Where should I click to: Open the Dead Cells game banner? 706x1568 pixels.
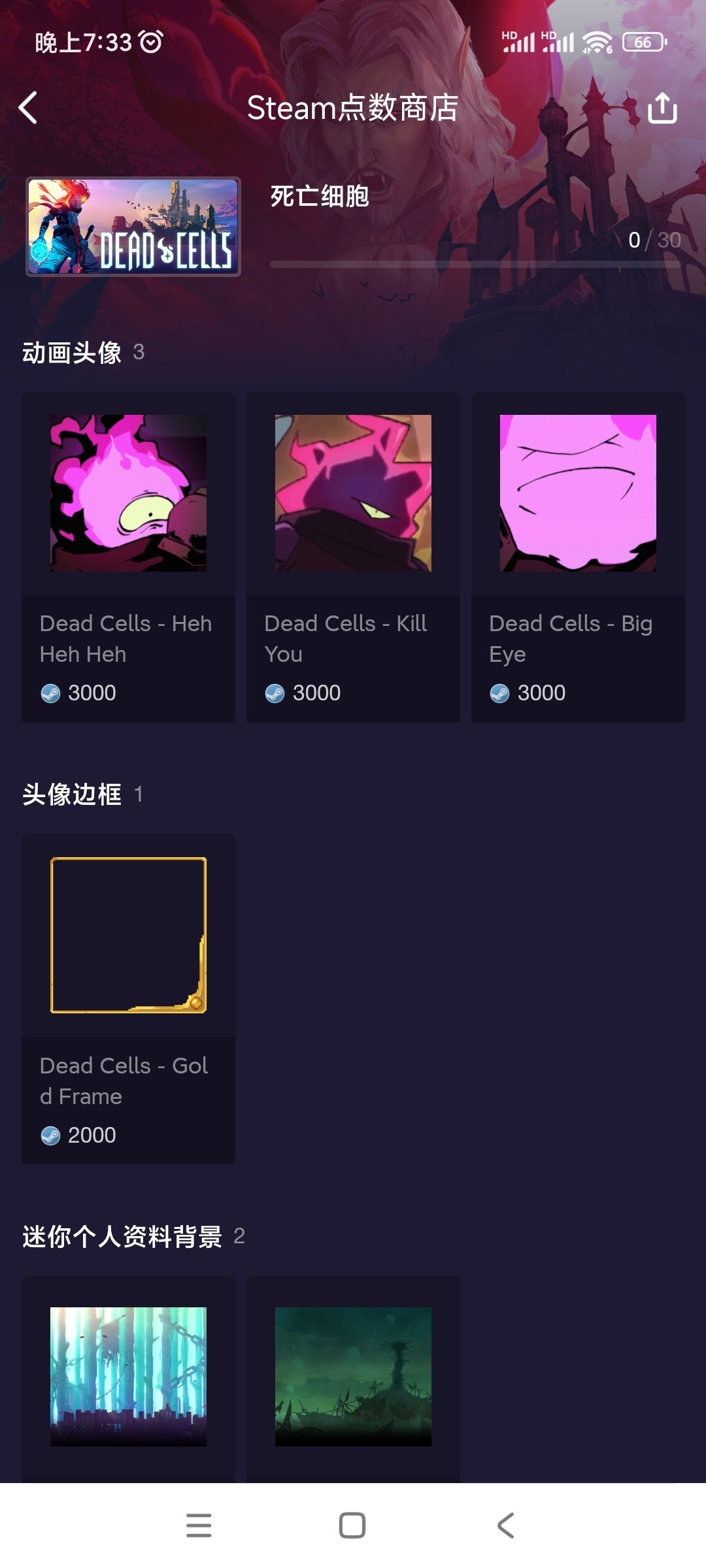pos(133,227)
